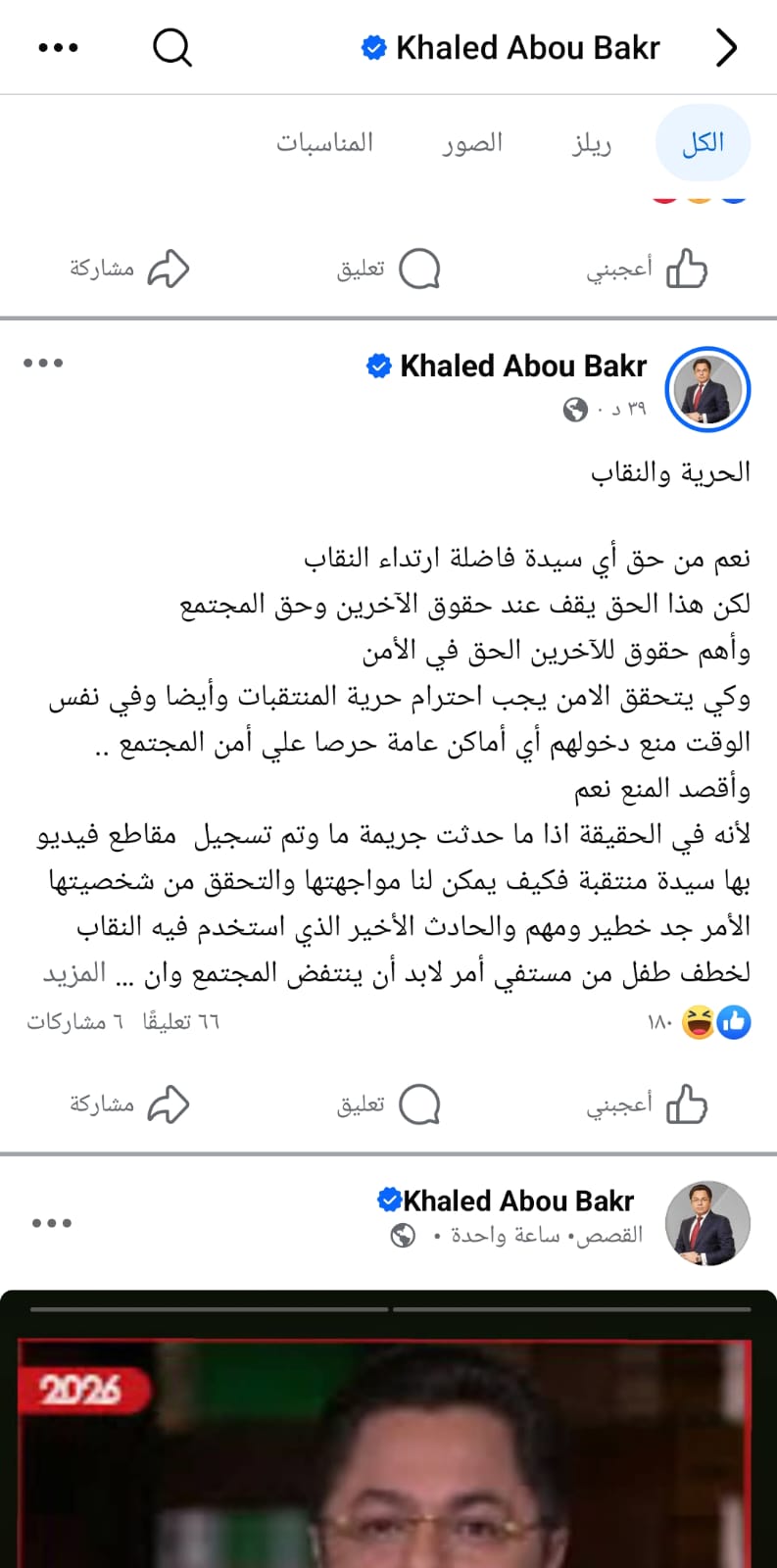This screenshot has height=1568, width=777.
Task: Switch to the الكل tab
Action: (703, 144)
